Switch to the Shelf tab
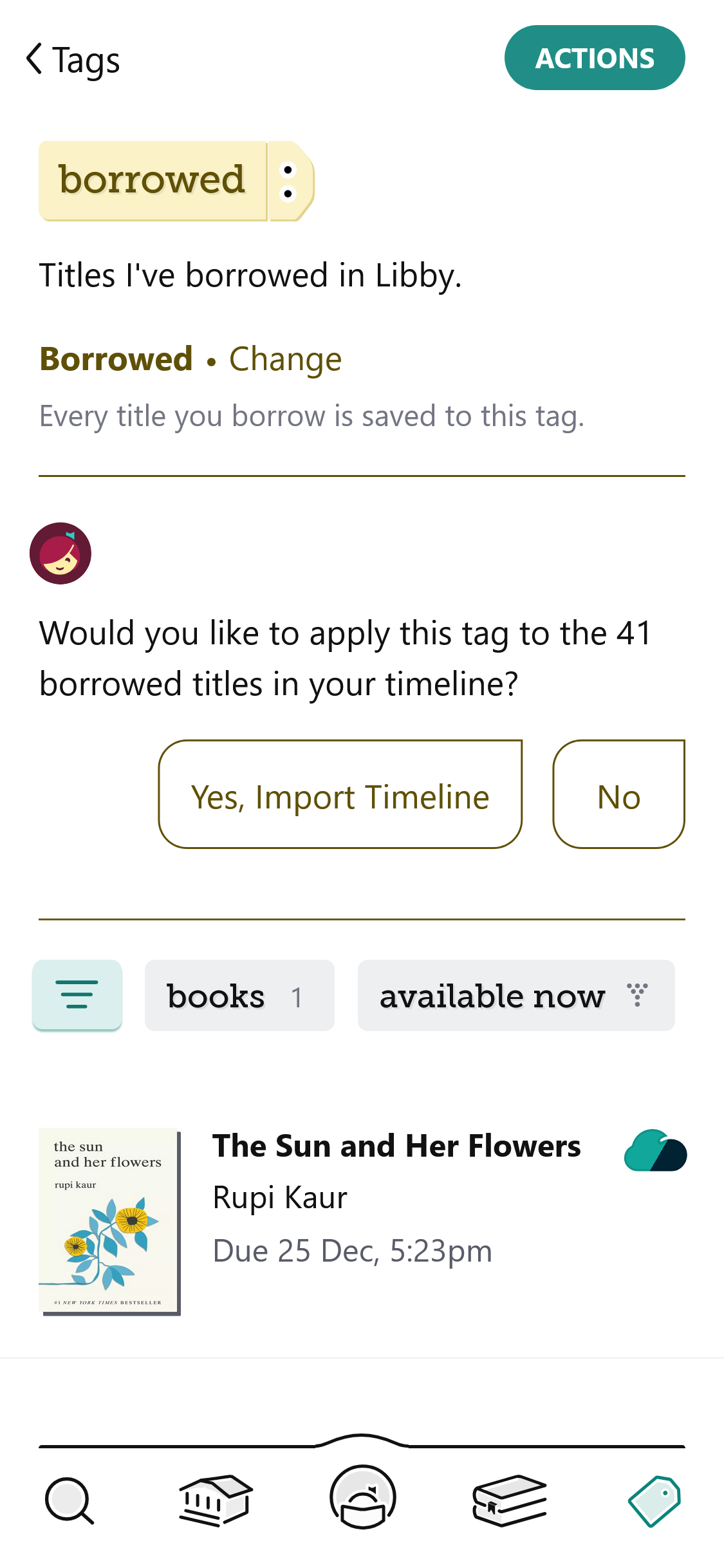This screenshot has width=724, height=1568. coord(509,1500)
